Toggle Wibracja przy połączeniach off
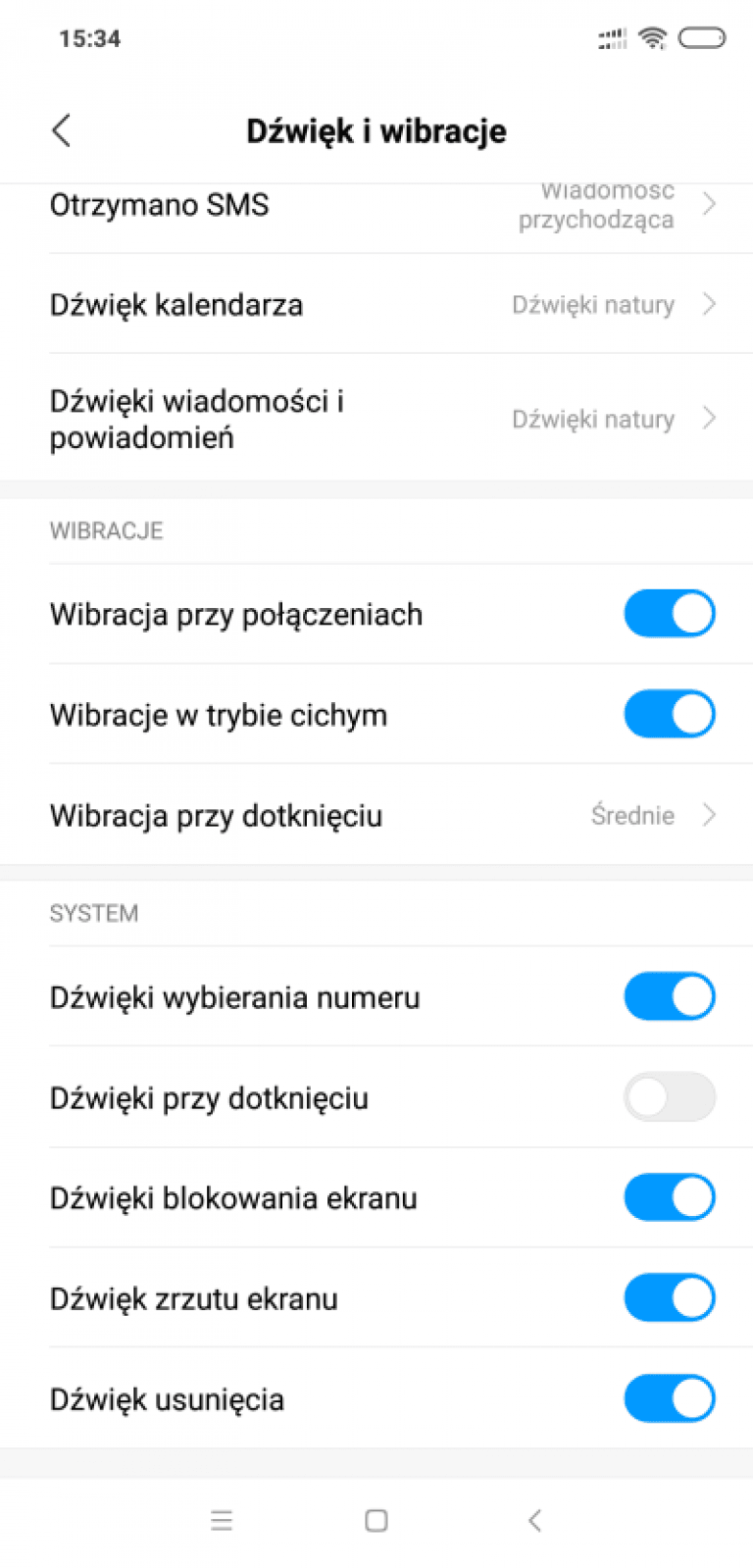 coord(670,614)
